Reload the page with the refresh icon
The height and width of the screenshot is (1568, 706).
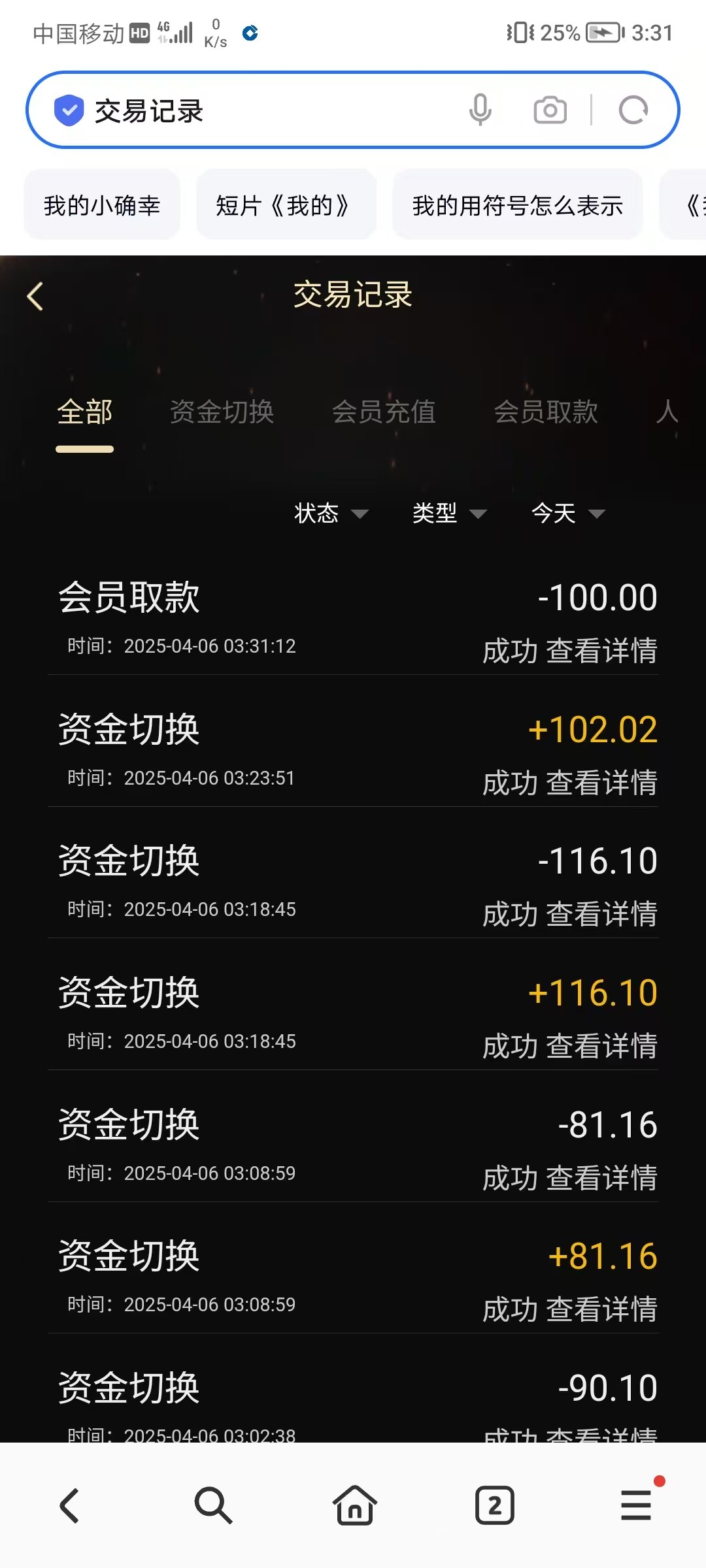pos(633,110)
